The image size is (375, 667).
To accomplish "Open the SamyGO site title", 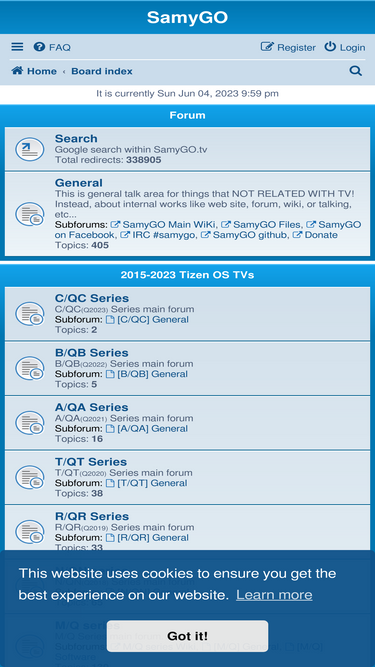I will pos(188,17).
